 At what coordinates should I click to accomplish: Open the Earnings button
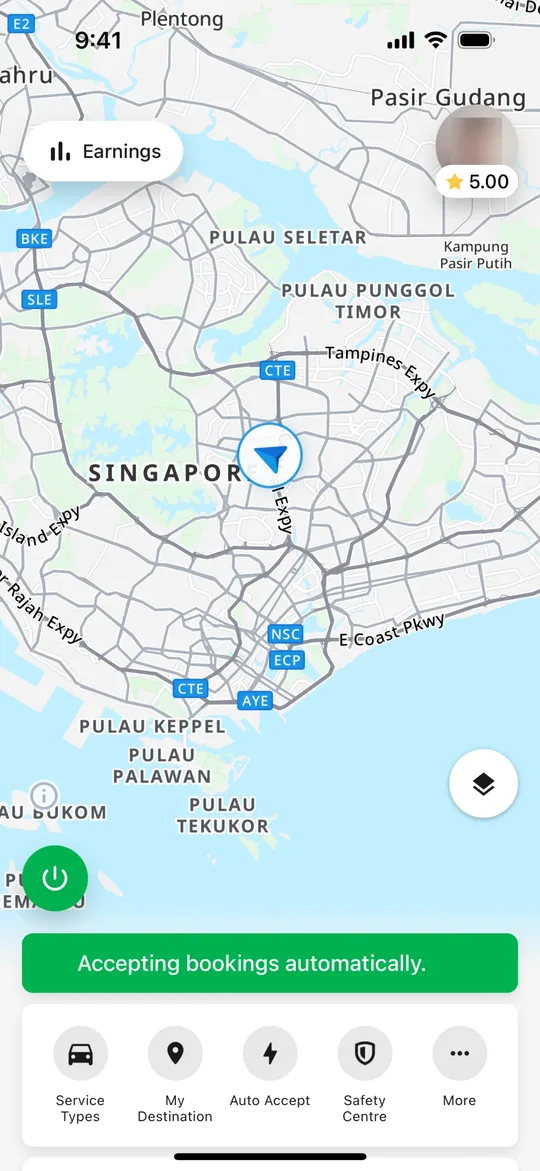pos(103,152)
